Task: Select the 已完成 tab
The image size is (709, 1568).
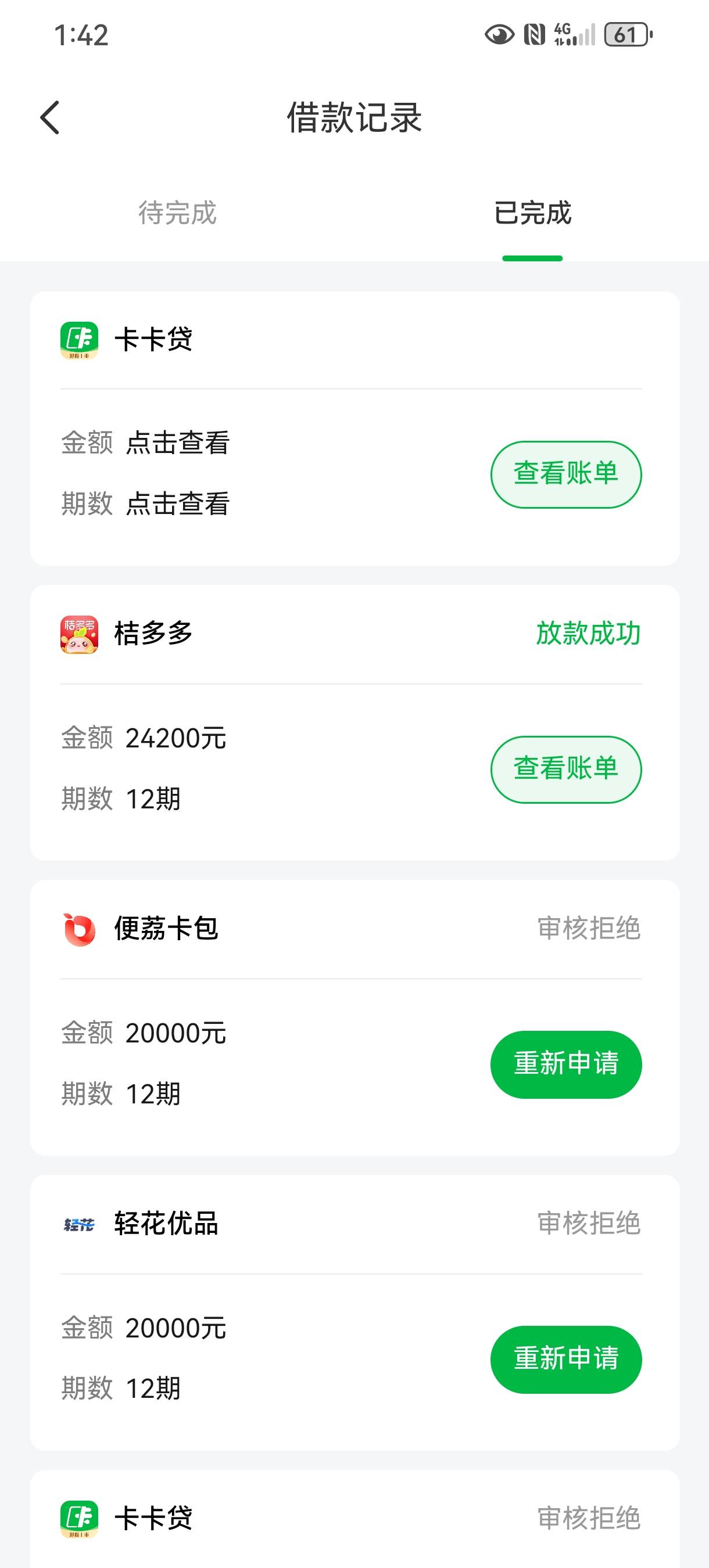Action: (532, 213)
